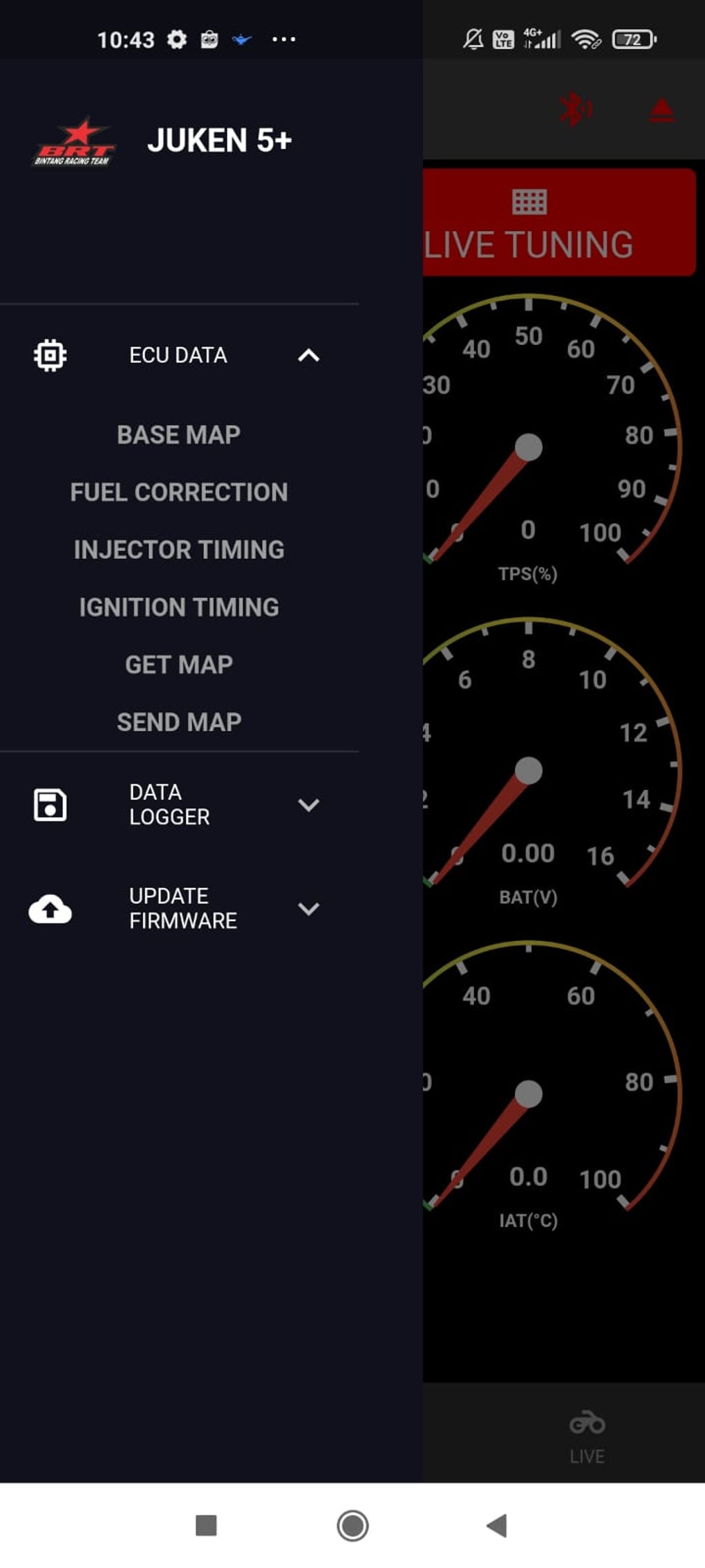Expand the DATA LOGGER section
The image size is (705, 1568).
pos(309,804)
